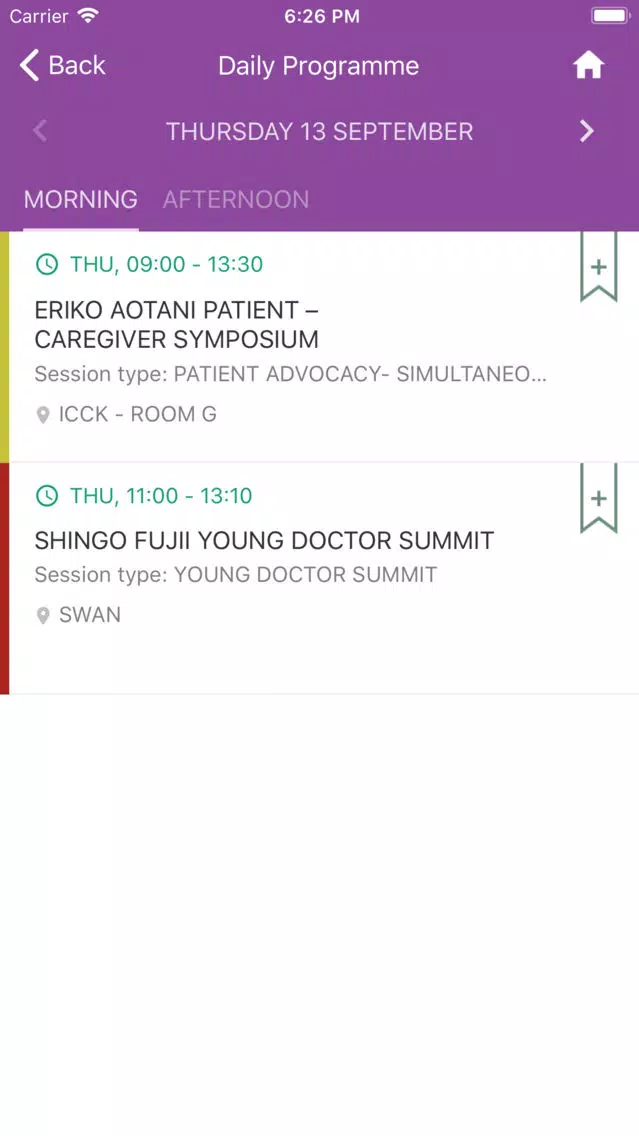Bookmark the Young Doctor Summit session

598,498
